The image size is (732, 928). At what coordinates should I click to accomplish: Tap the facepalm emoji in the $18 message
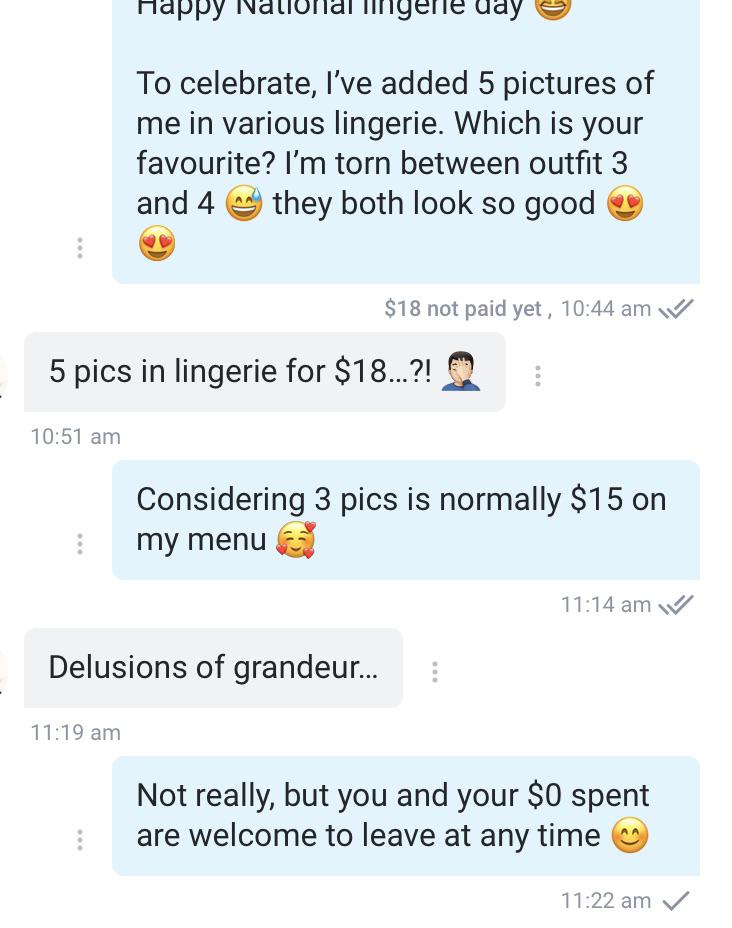(x=460, y=372)
